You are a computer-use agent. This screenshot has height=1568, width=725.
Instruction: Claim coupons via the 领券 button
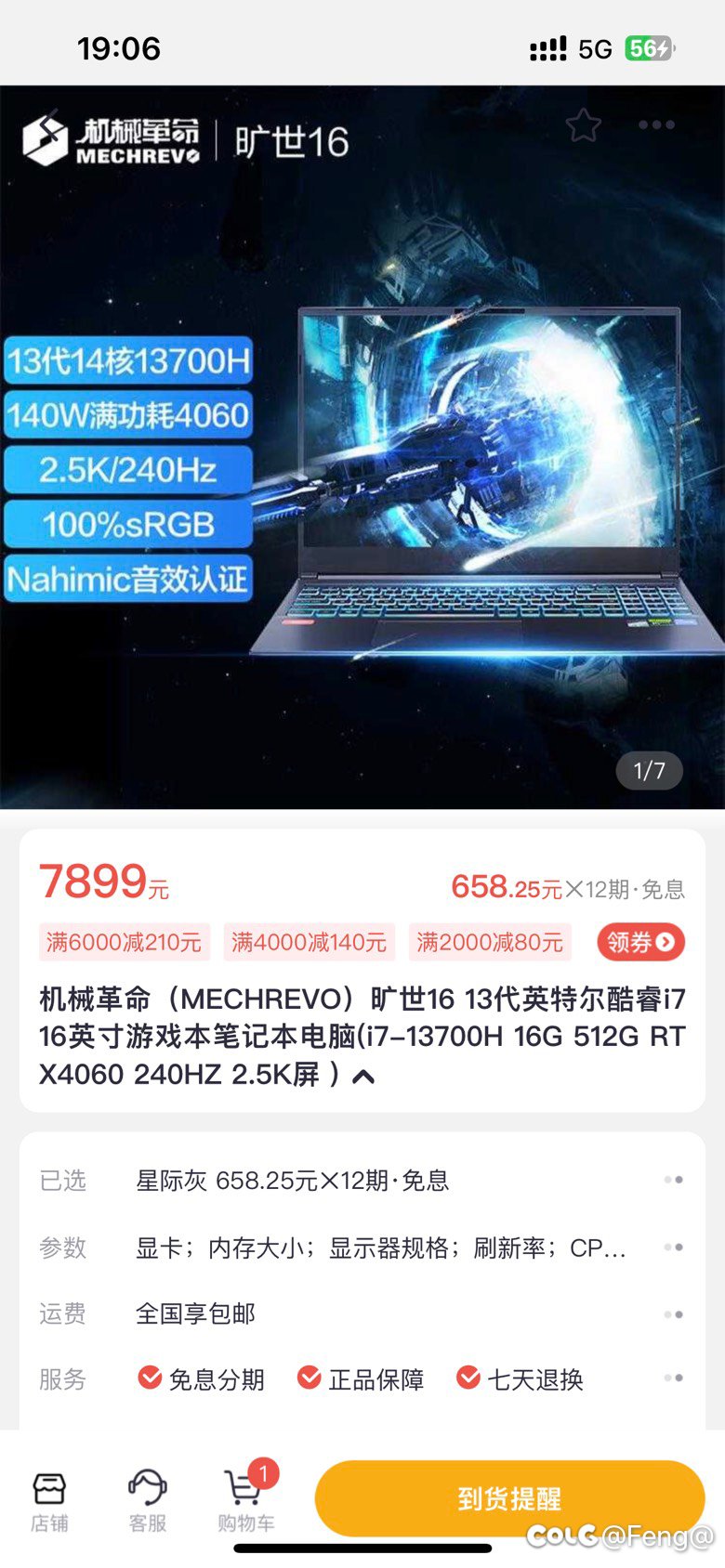click(641, 942)
